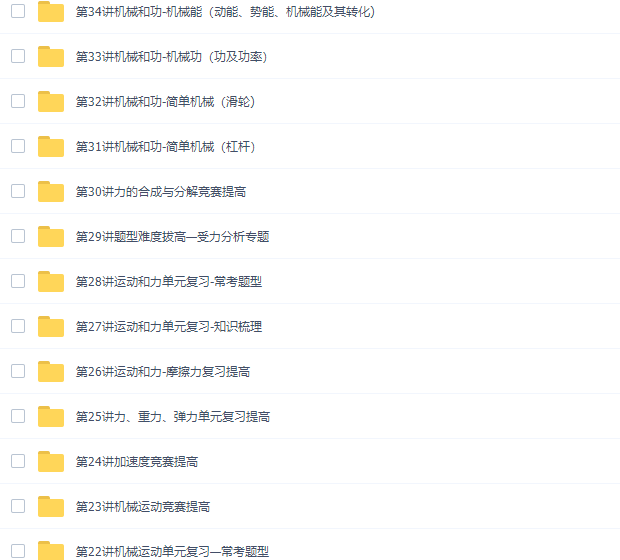Check the box for 第26讲 摩擦力
Screen dimensions: 620x560
pyautogui.click(x=18, y=371)
